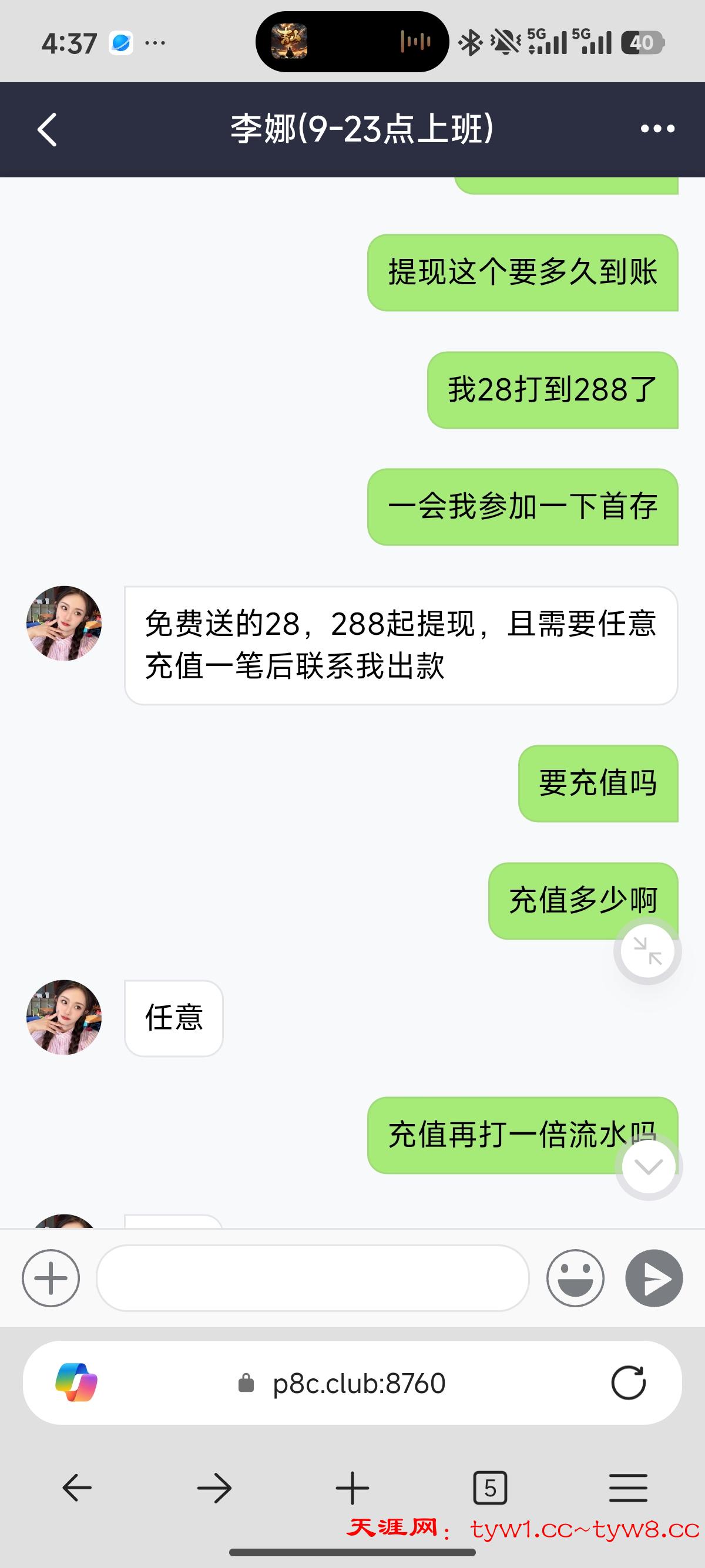Send the typed message
Screen dimensions: 705x1568
point(654,1278)
